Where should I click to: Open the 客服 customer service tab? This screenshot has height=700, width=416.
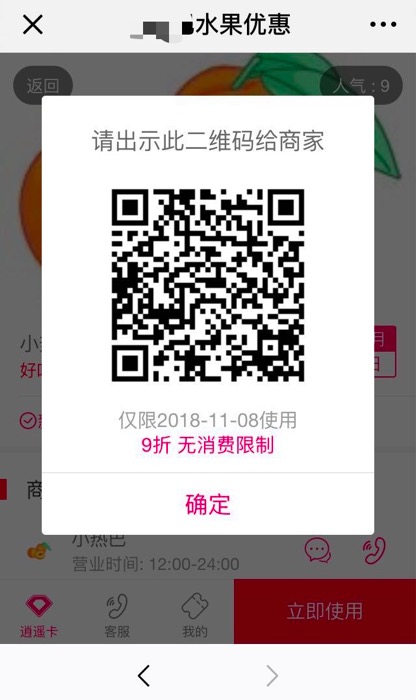[x=117, y=615]
